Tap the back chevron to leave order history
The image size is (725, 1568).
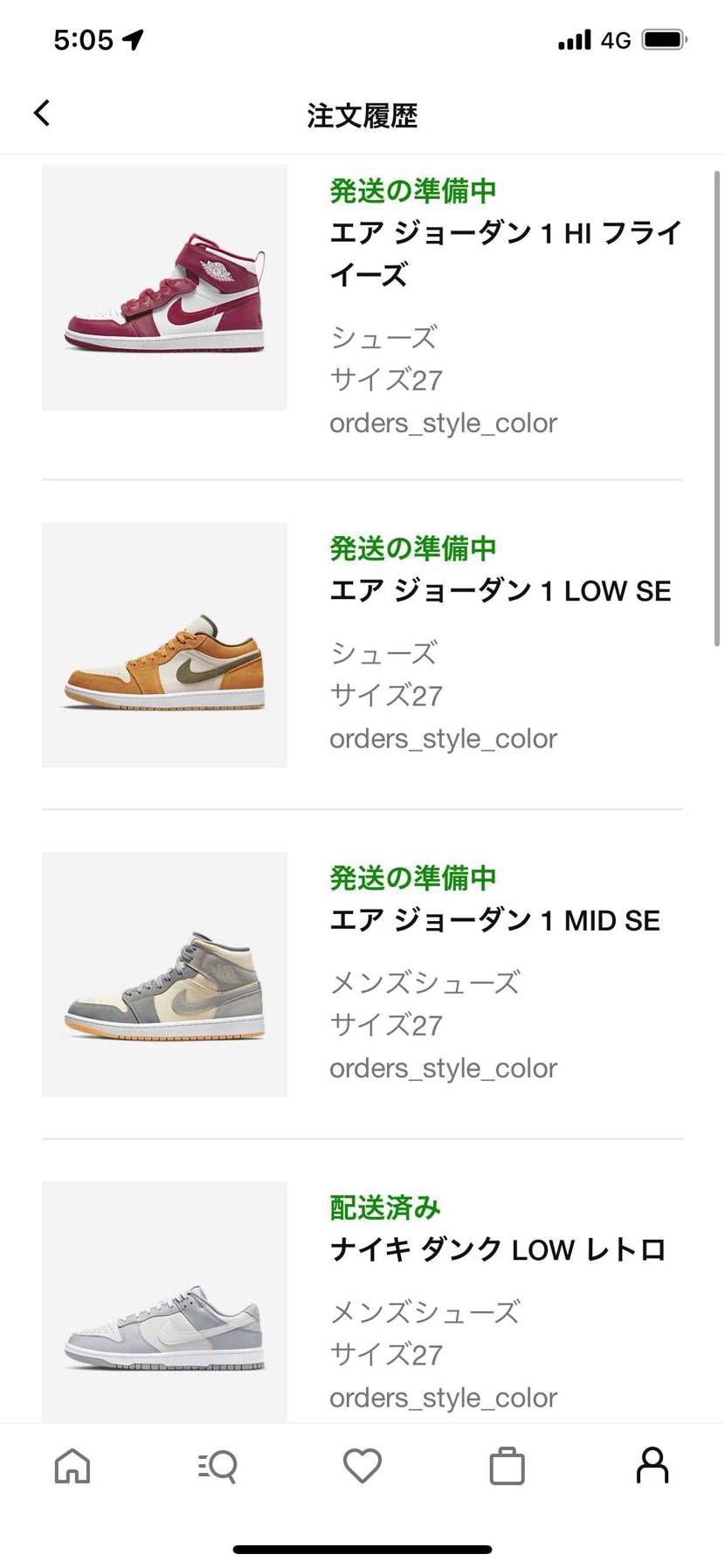pyautogui.click(x=41, y=113)
